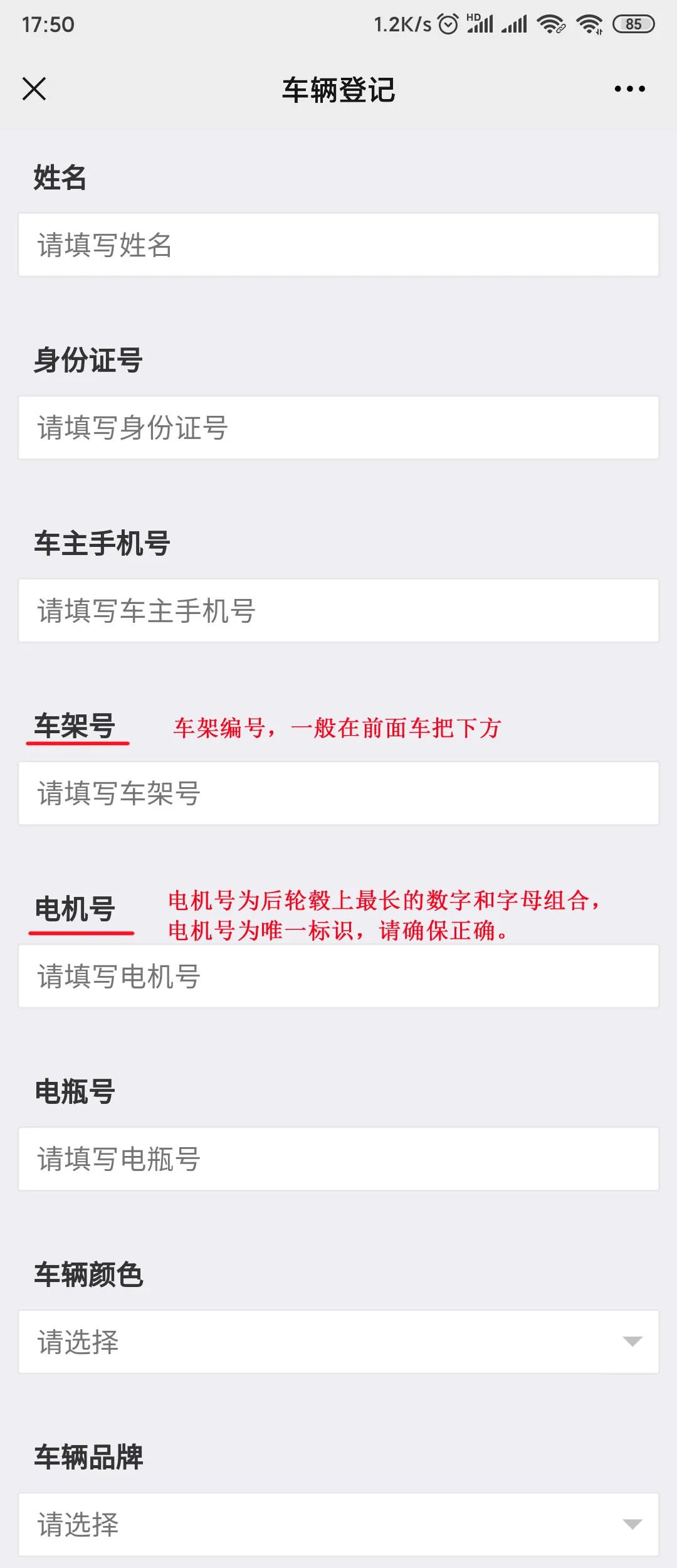The height and width of the screenshot is (1568, 677).
Task: Activate the 车架号 entry field
Action: pyautogui.click(x=338, y=793)
